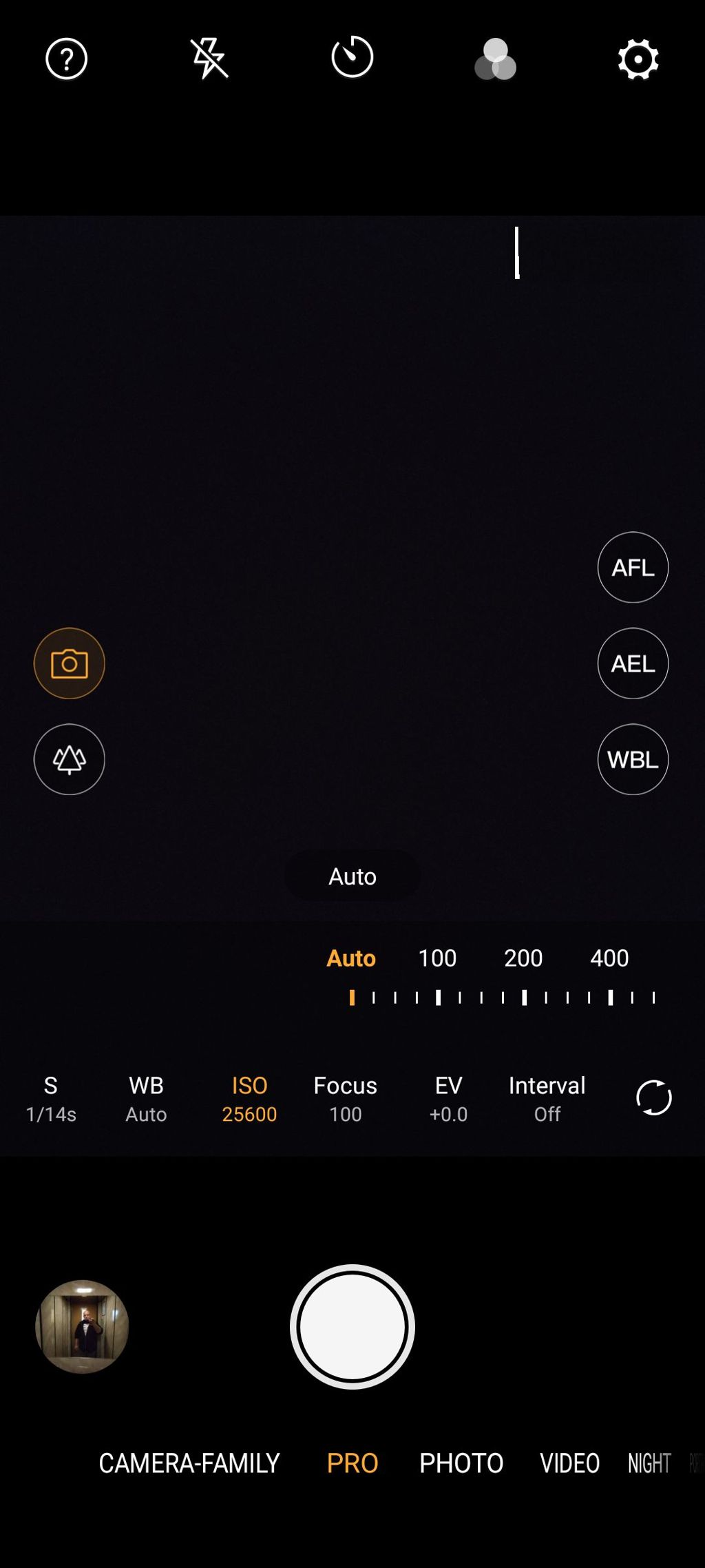Open the camera help guide
This screenshot has width=705, height=1568.
[x=66, y=59]
